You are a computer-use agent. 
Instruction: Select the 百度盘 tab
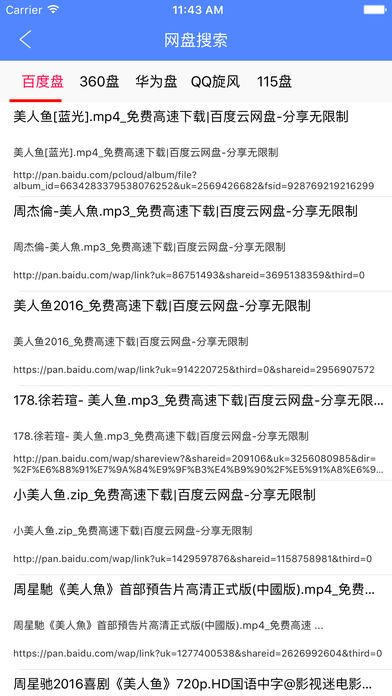(x=43, y=82)
